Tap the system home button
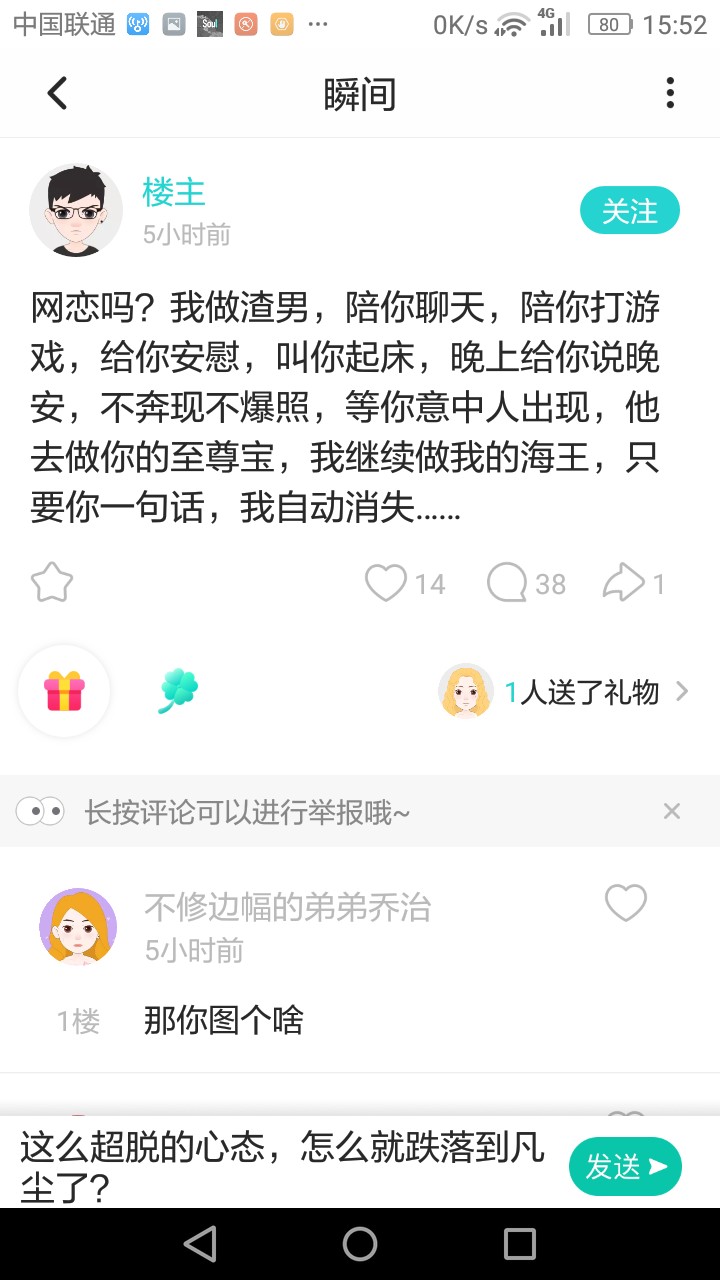 pyautogui.click(x=360, y=1244)
